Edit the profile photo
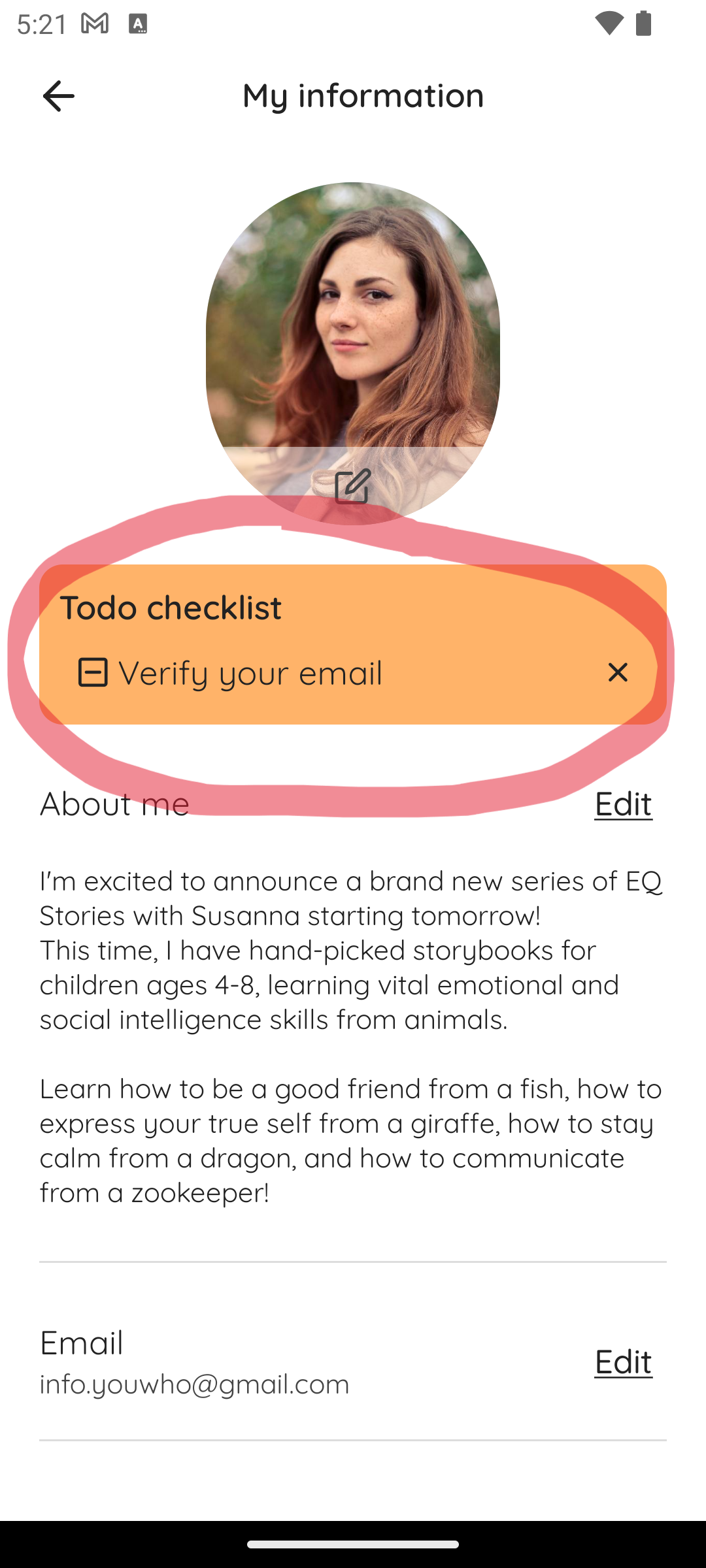This screenshot has width=706, height=1568. 352,486
